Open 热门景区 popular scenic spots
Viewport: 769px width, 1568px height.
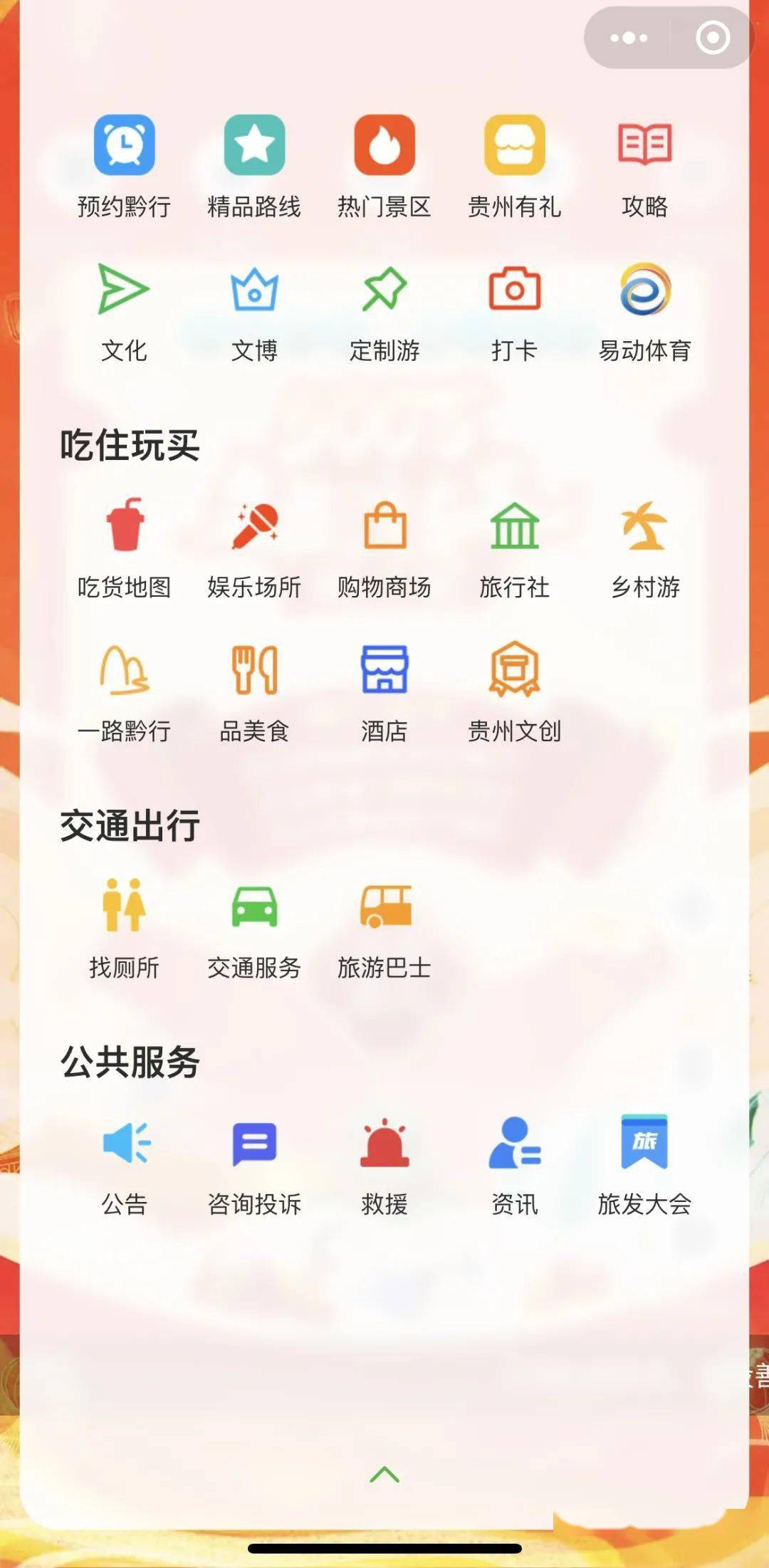click(384, 145)
